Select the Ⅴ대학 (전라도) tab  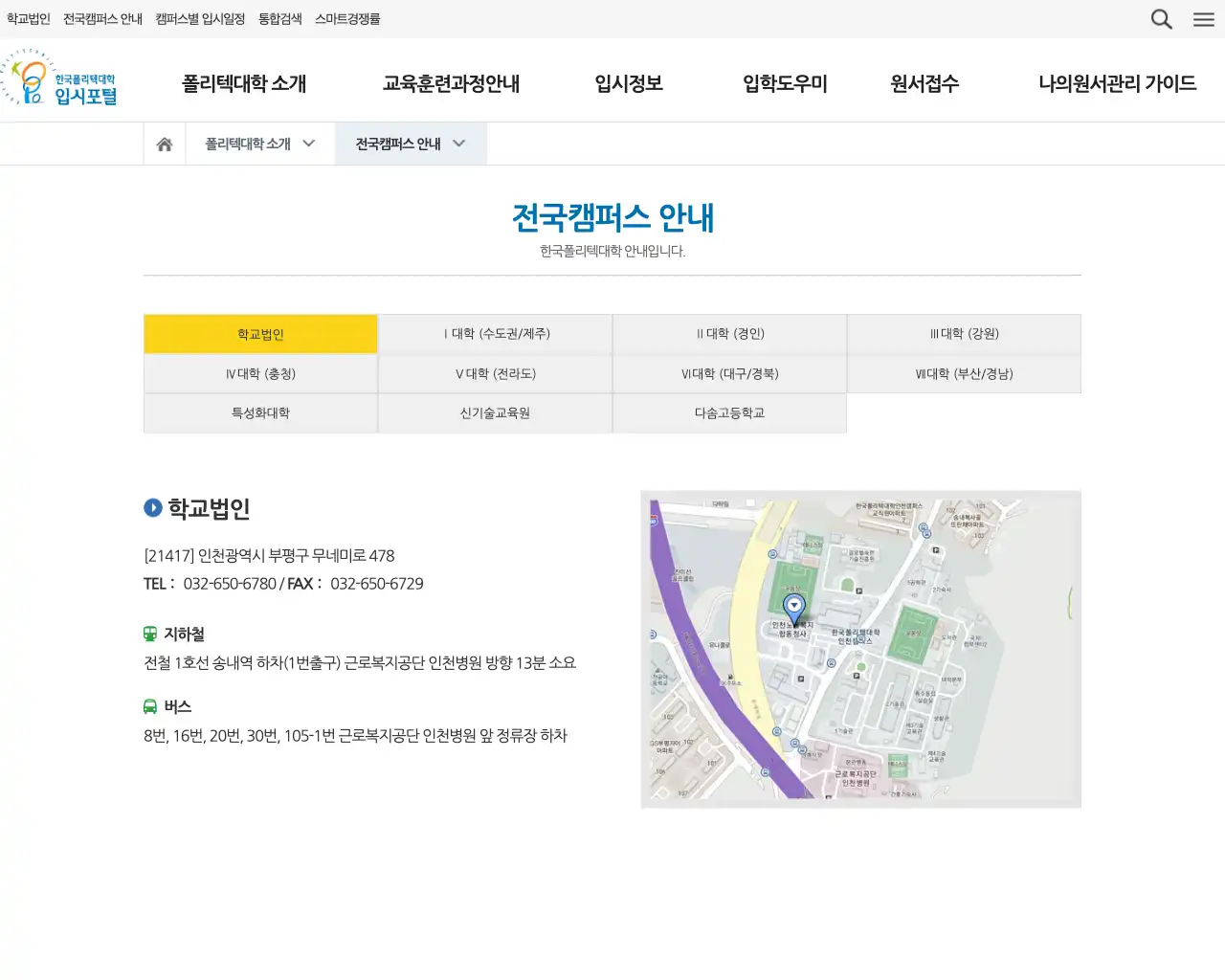pos(496,374)
